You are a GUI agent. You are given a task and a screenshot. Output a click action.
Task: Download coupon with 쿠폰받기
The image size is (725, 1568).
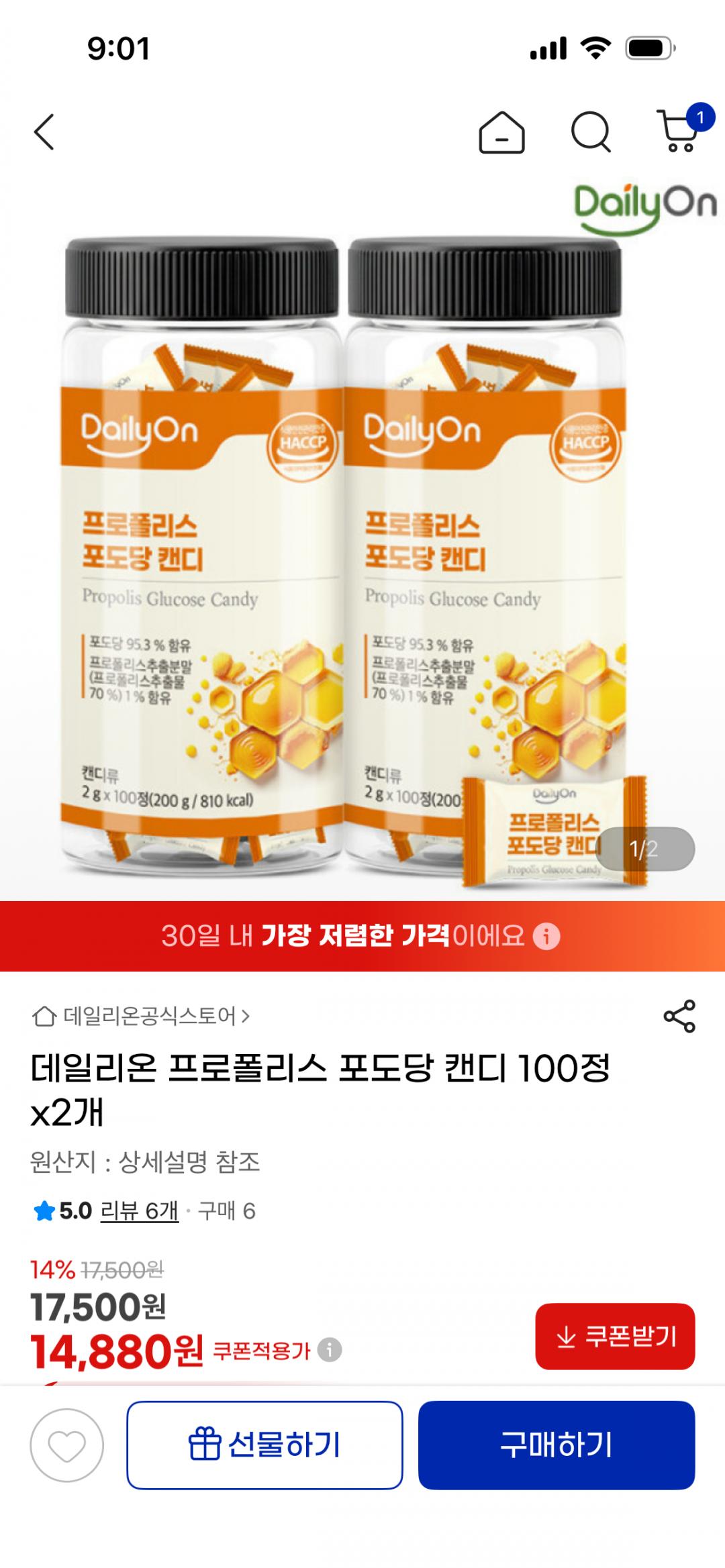[x=615, y=1337]
